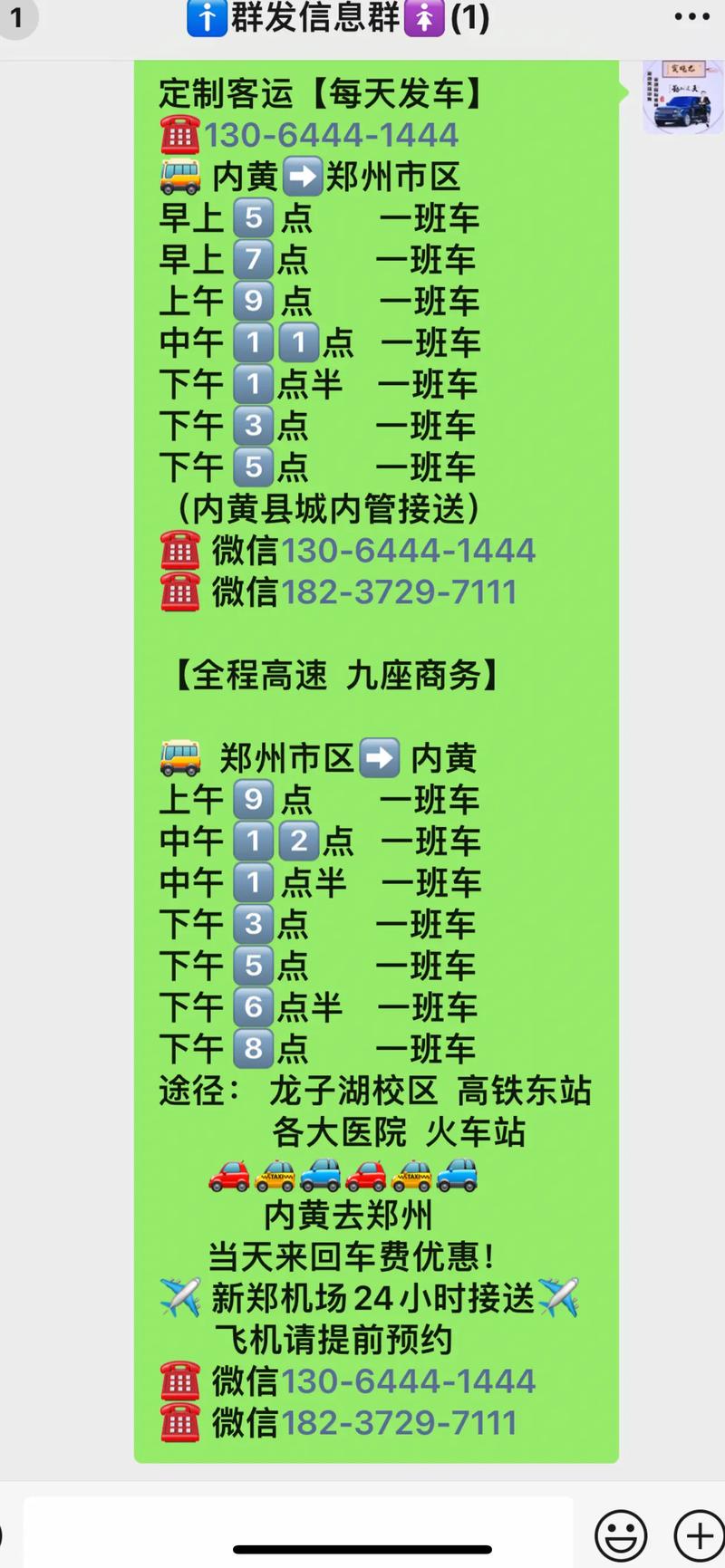725x1568 pixels.
Task: Tap the up-arrow emoji in the group title
Action: pyautogui.click(x=207, y=16)
